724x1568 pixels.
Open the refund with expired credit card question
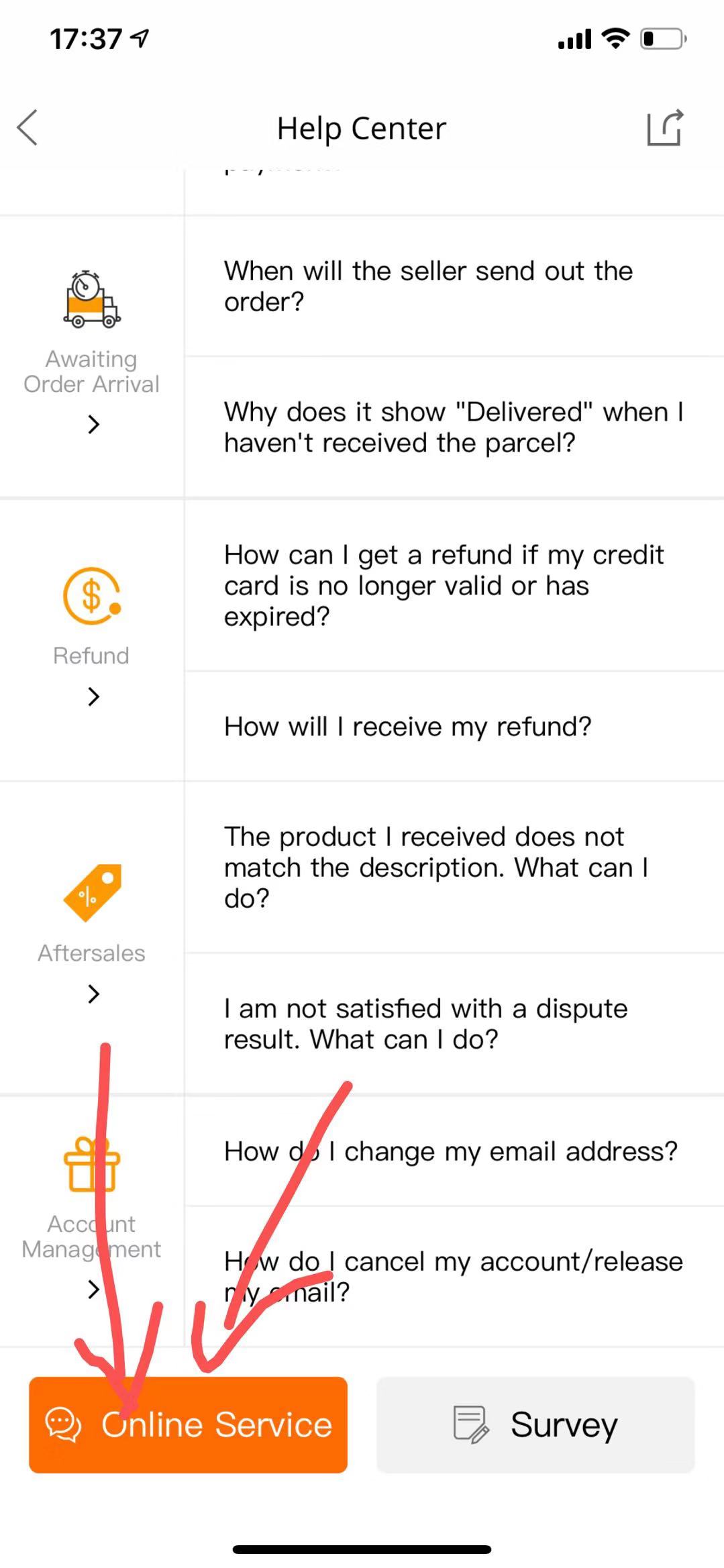point(454,585)
